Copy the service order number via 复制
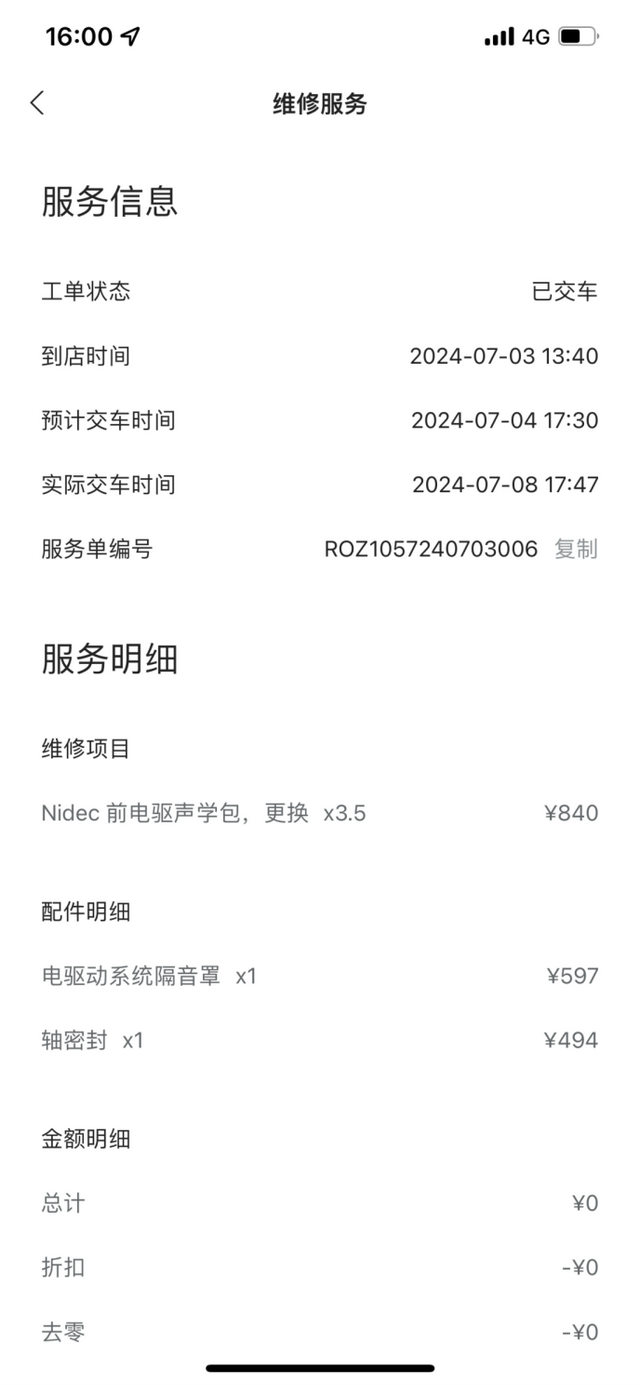640x1385 pixels. pyautogui.click(x=576, y=549)
